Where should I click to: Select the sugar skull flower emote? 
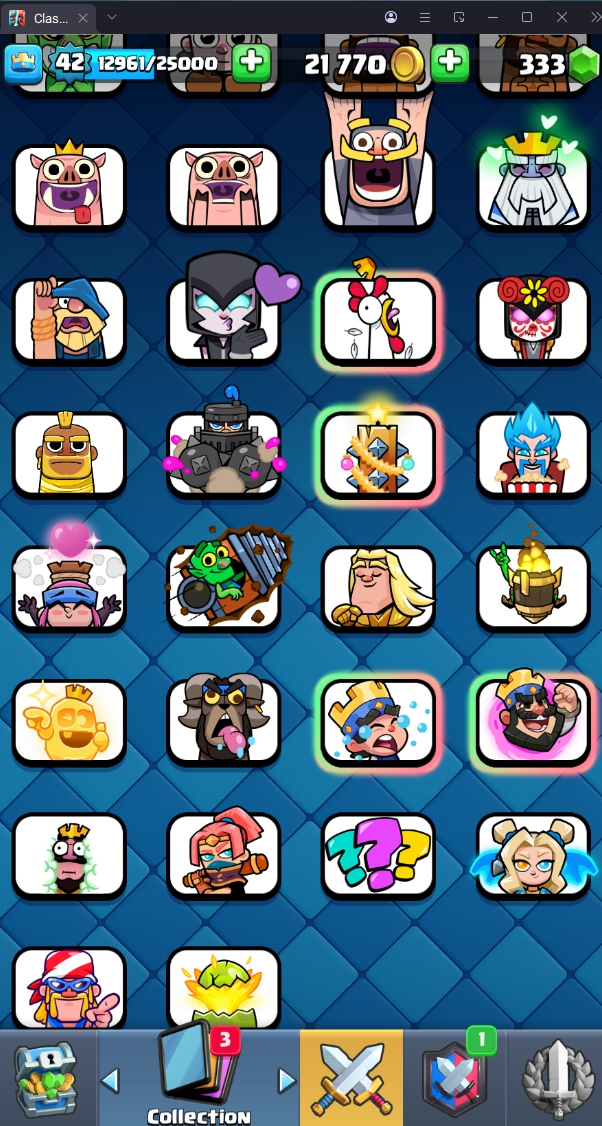coord(533,319)
